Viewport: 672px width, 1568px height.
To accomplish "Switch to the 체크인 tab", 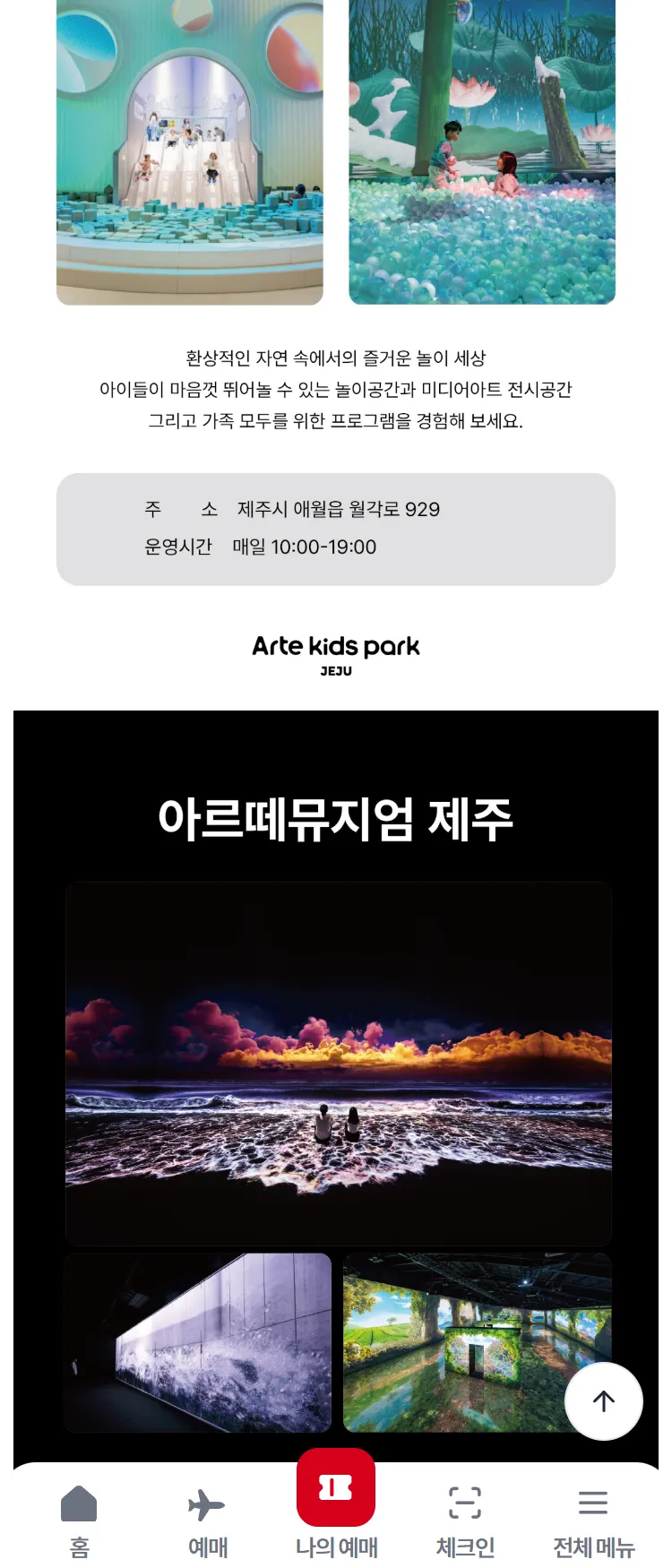I will pos(465,1519).
